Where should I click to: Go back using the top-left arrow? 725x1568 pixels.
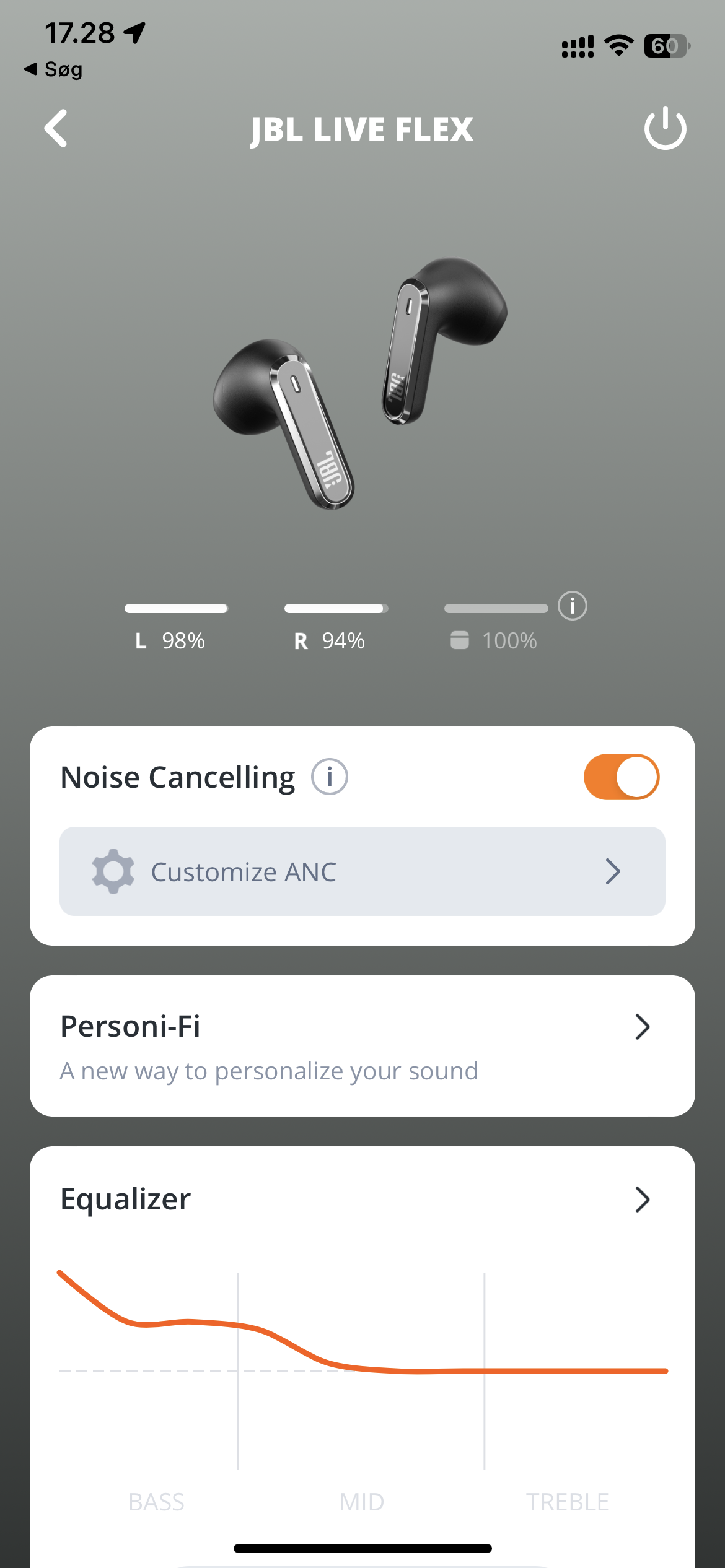click(56, 129)
